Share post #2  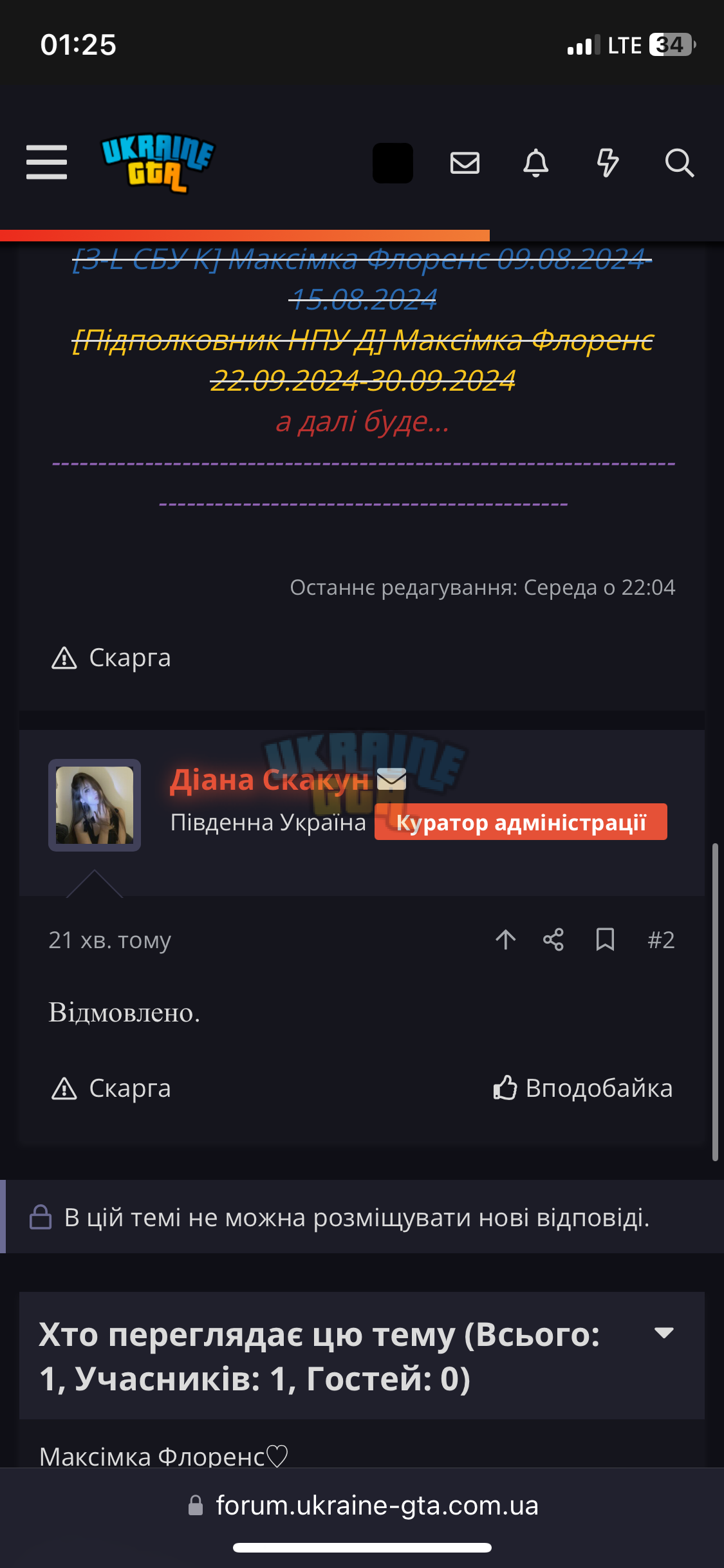click(553, 940)
